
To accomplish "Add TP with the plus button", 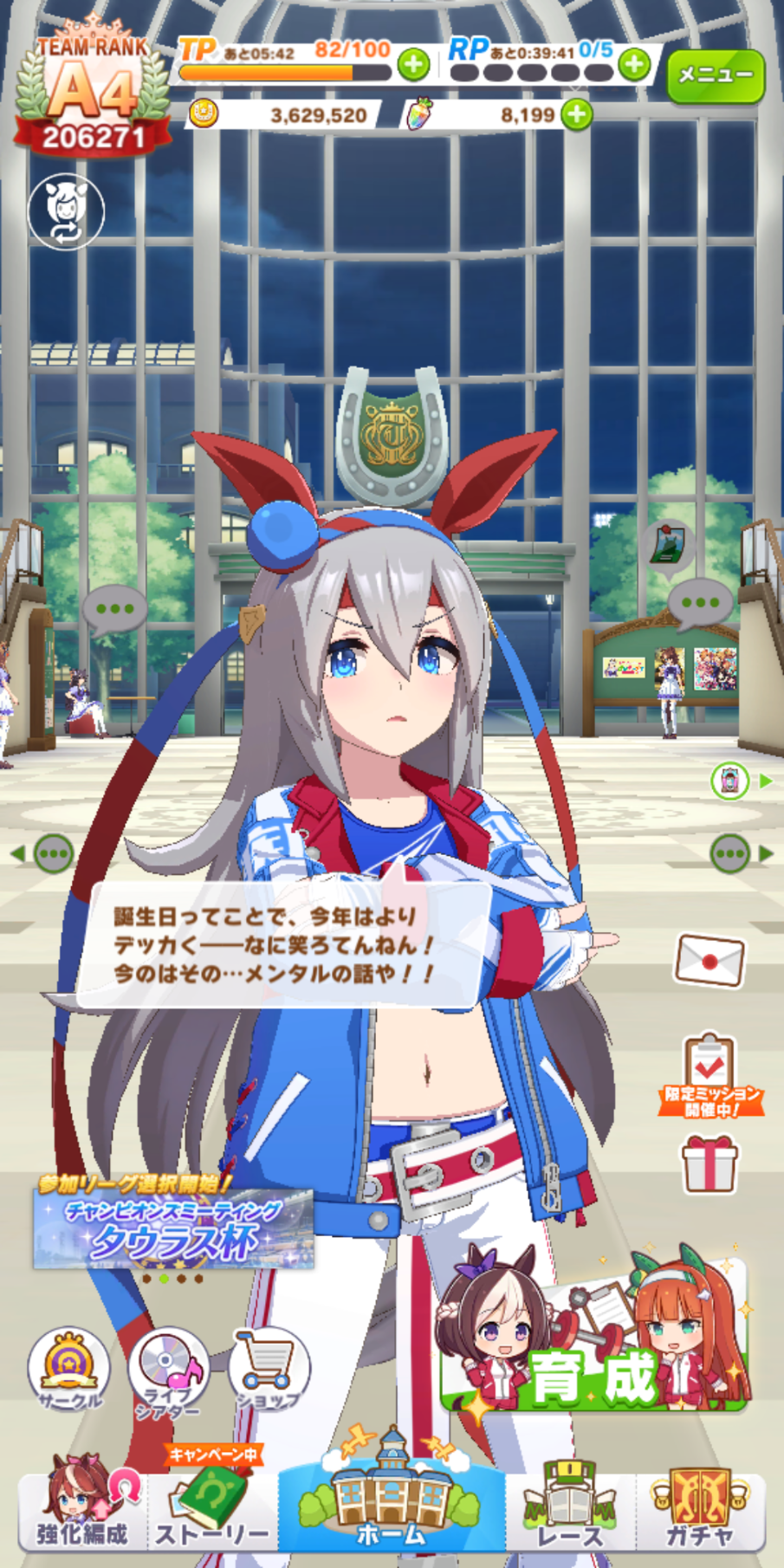I will click(413, 64).
